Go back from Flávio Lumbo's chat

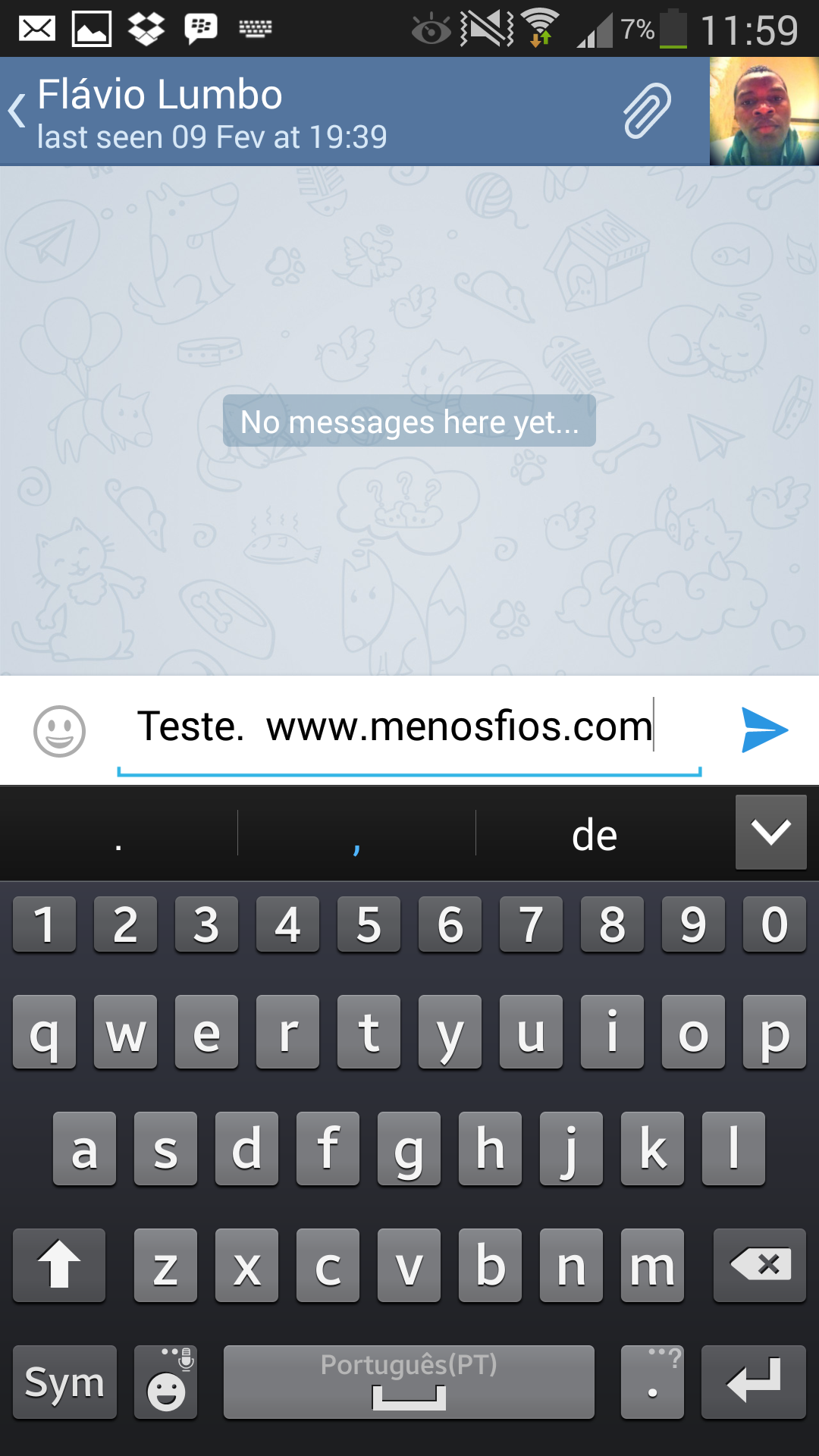pyautogui.click(x=17, y=111)
